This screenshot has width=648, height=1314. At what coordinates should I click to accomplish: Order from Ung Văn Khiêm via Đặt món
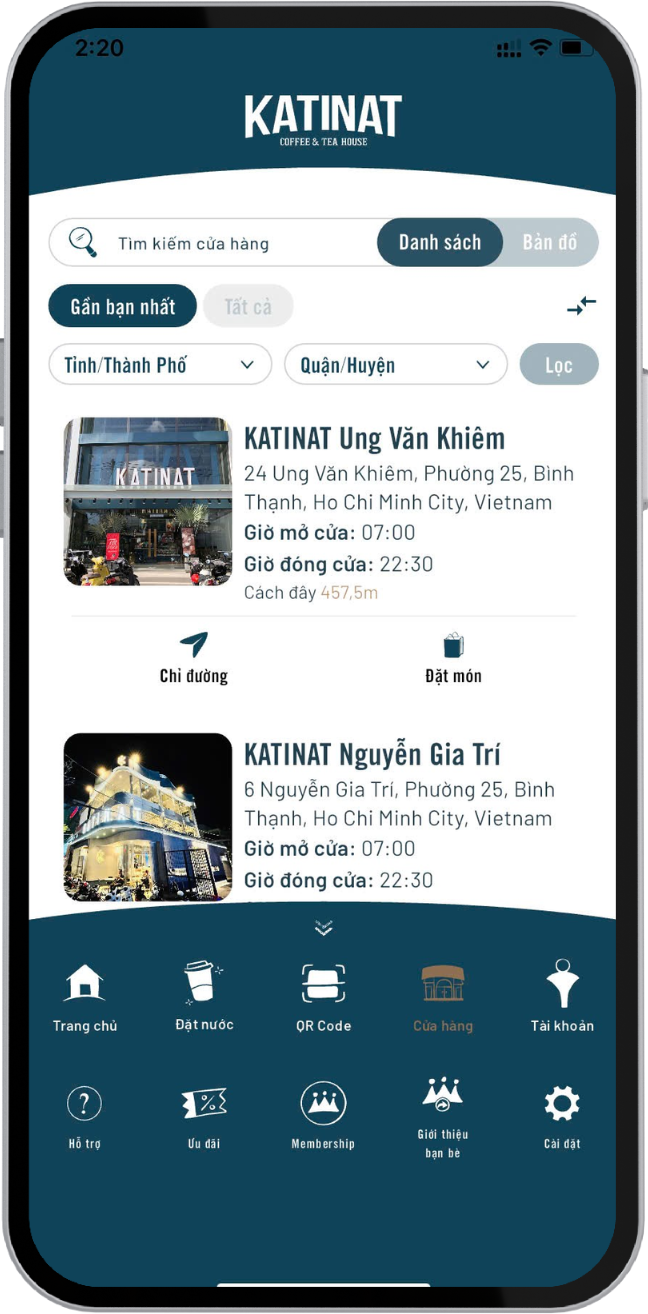coord(453,657)
